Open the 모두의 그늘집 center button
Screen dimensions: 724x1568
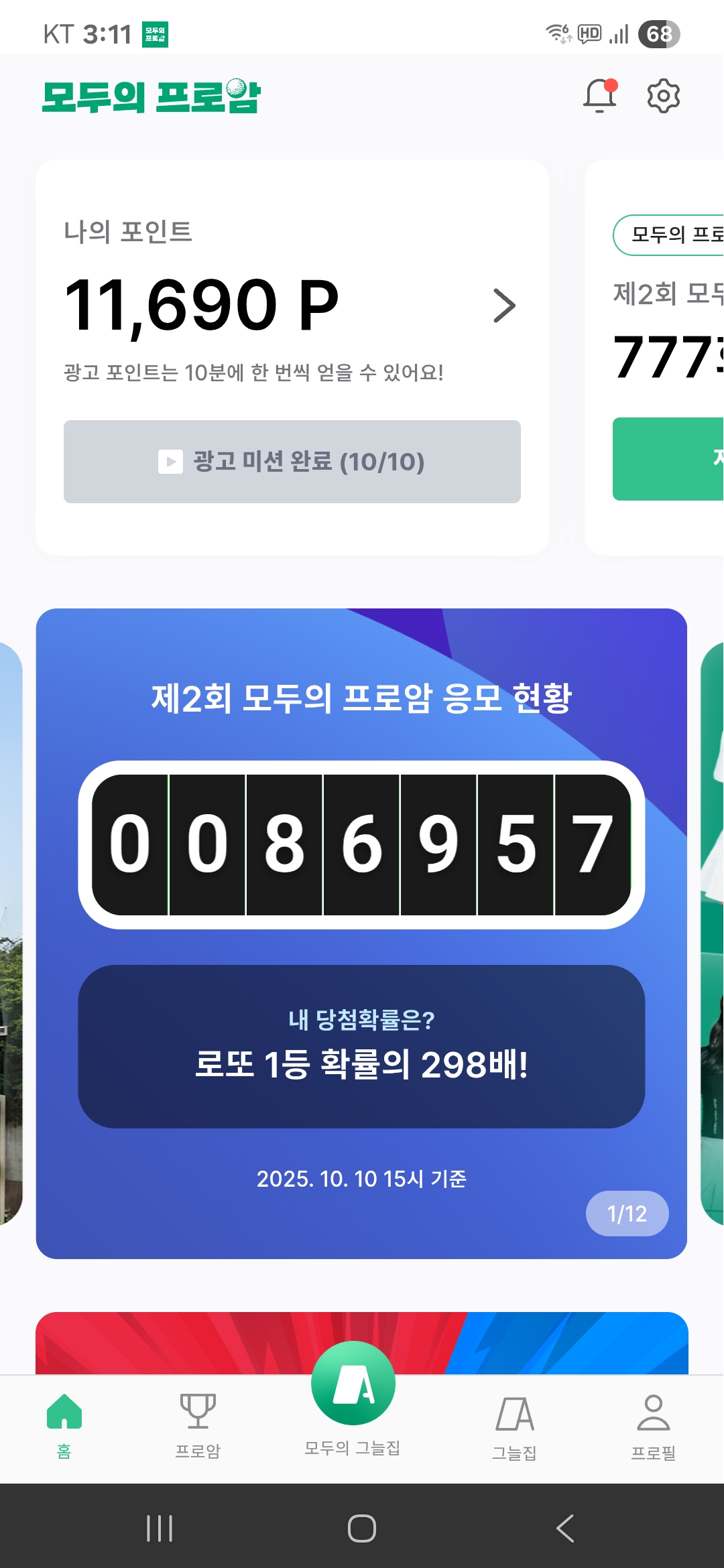[x=353, y=1384]
